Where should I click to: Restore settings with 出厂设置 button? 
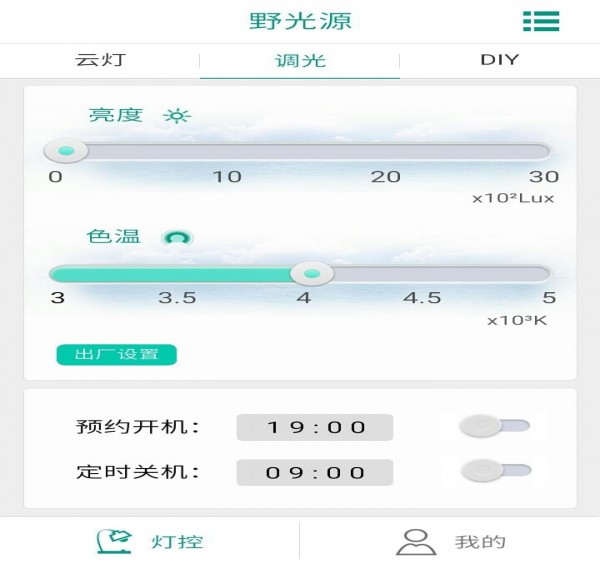pyautogui.click(x=116, y=354)
